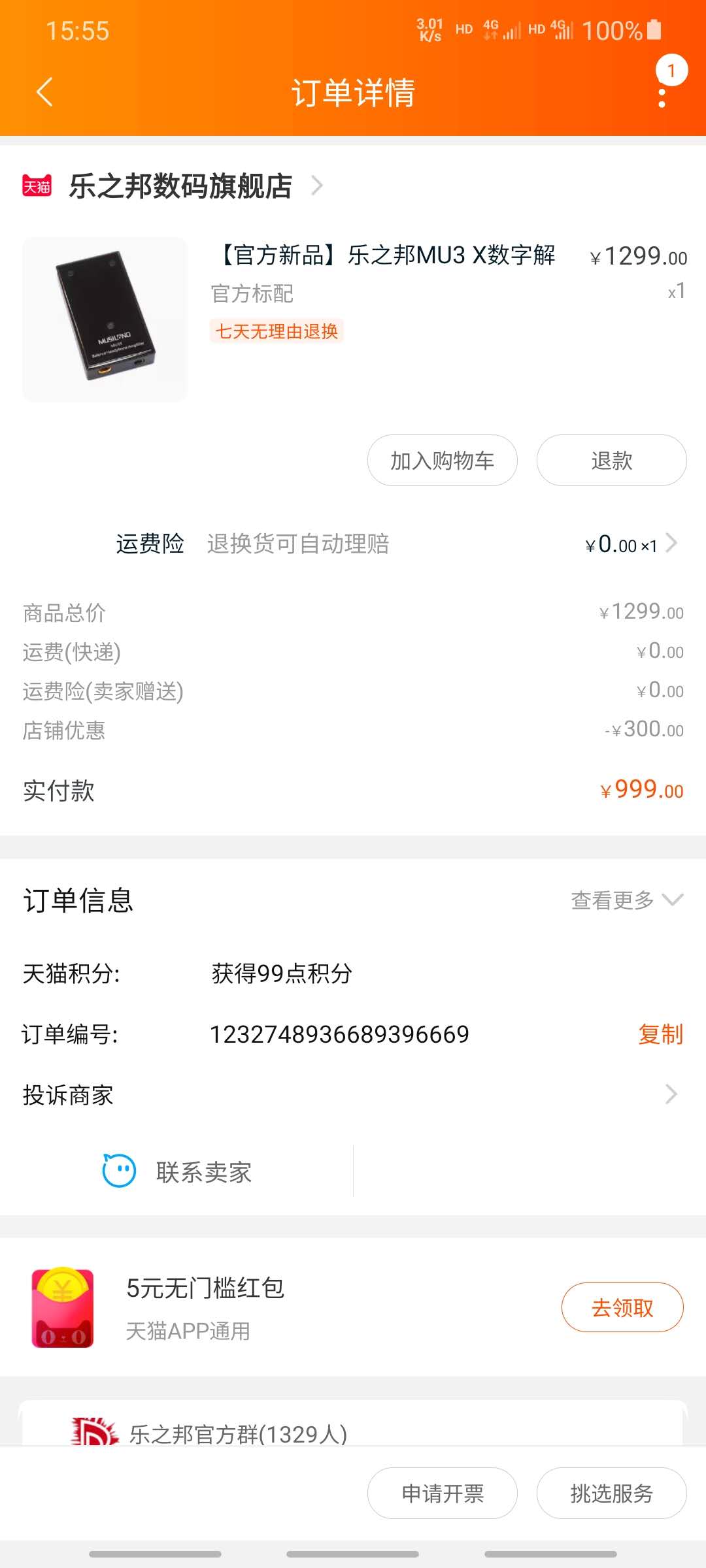This screenshot has height=1568, width=706.
Task: Copy the order number using 复制
Action: pos(660,1034)
